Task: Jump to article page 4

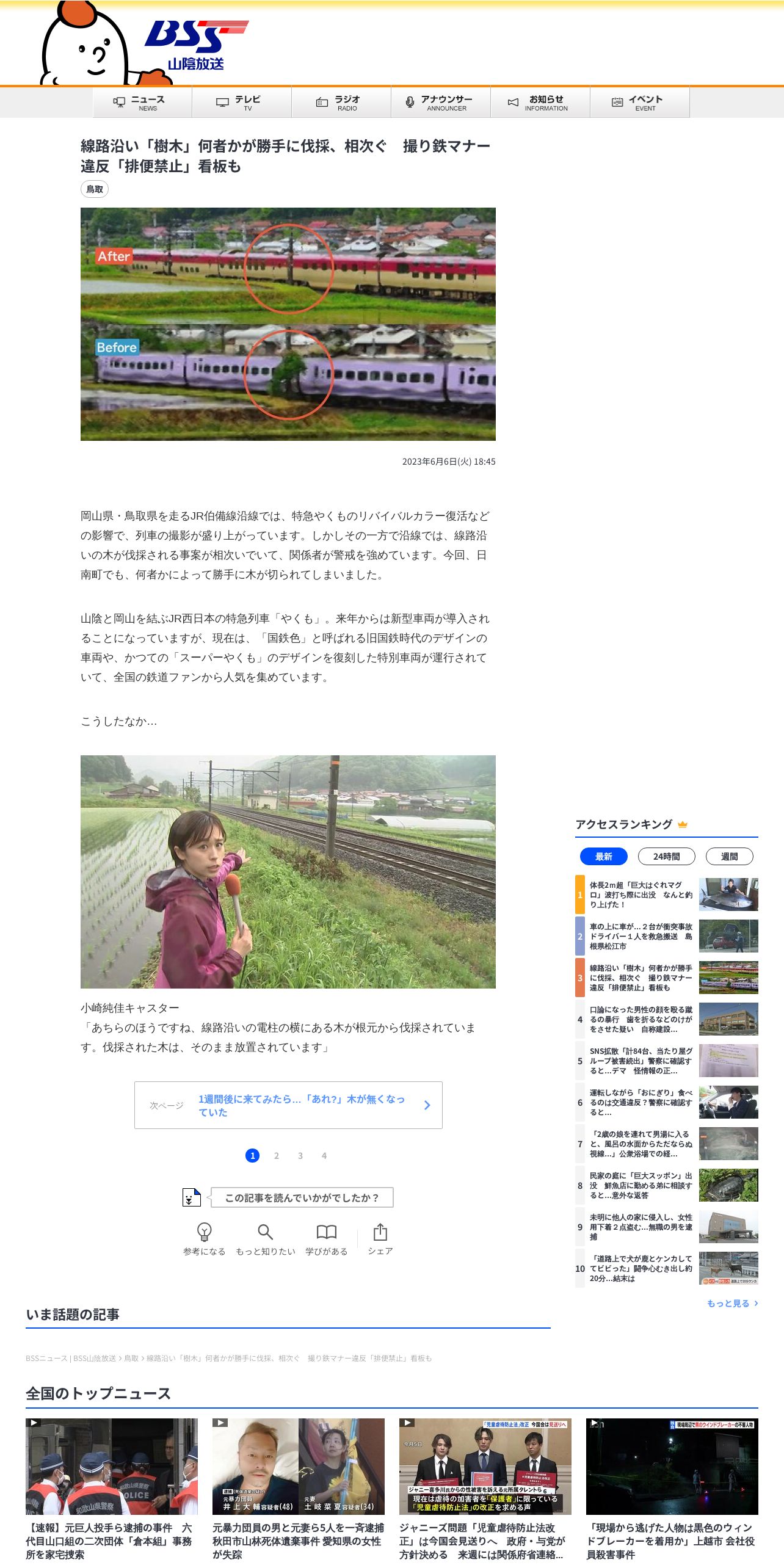Action: pyautogui.click(x=324, y=1156)
